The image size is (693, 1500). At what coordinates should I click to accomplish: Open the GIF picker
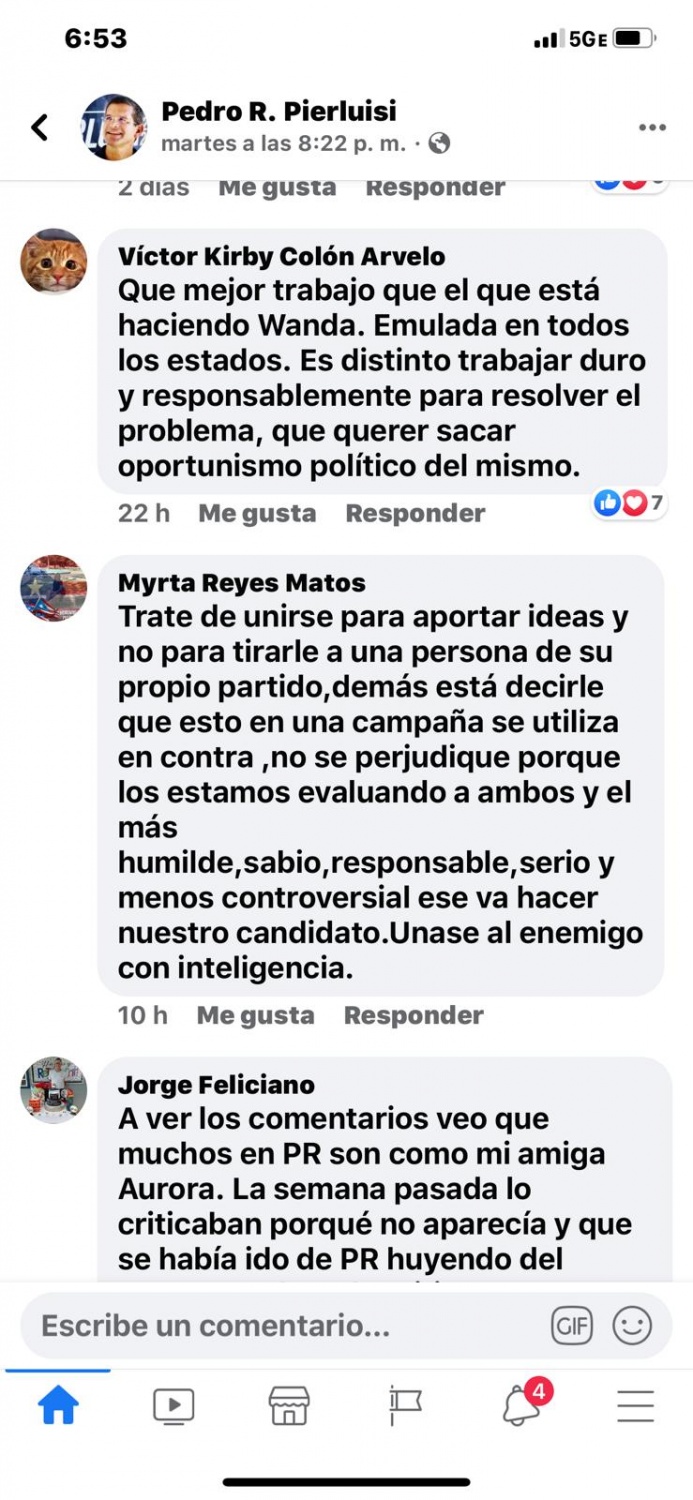pos(572,1326)
